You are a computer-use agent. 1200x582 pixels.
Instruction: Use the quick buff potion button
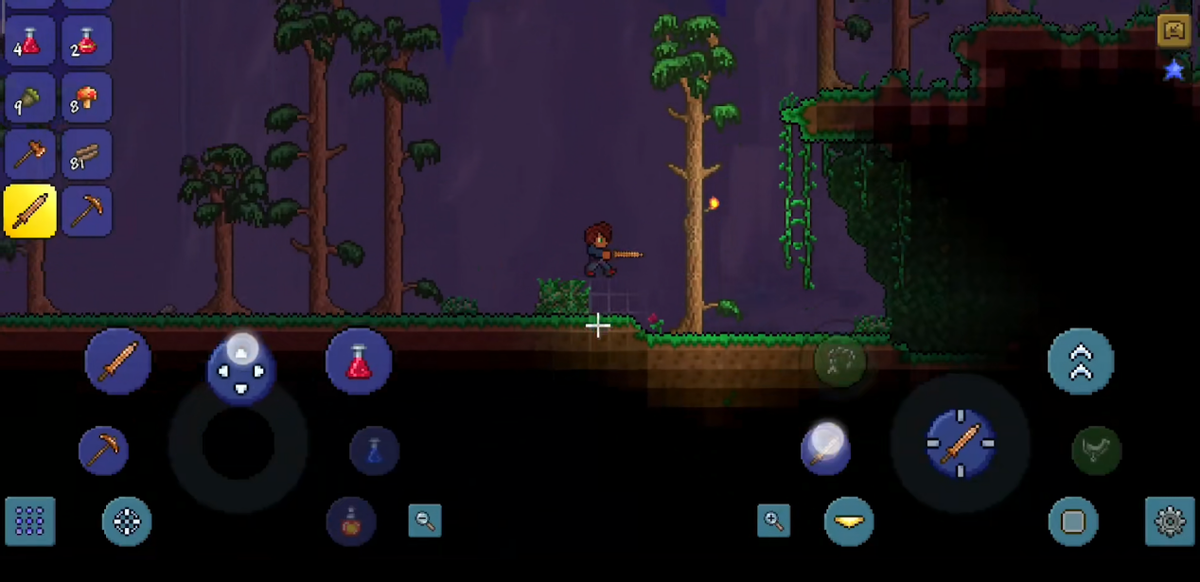pos(351,521)
